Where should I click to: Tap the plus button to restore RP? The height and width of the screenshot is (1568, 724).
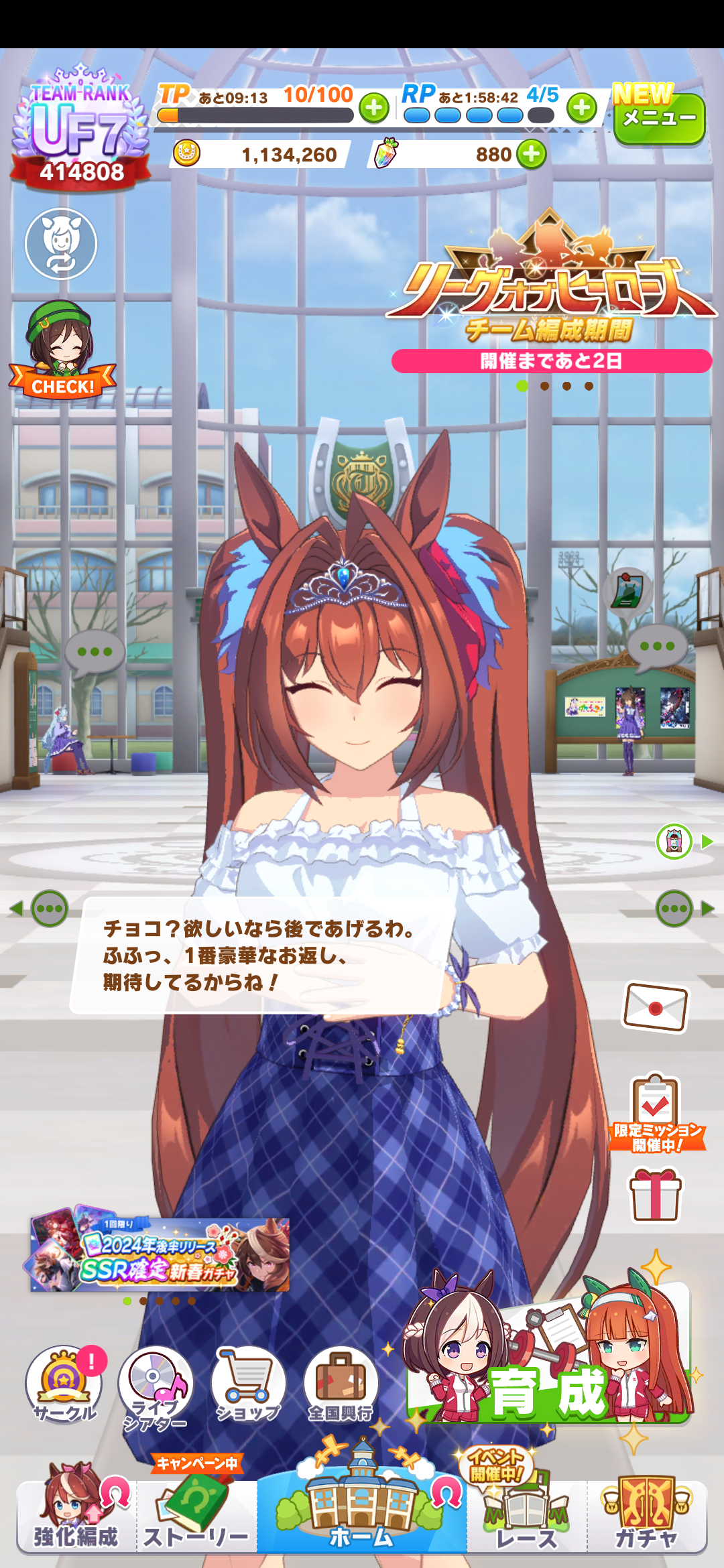581,107
